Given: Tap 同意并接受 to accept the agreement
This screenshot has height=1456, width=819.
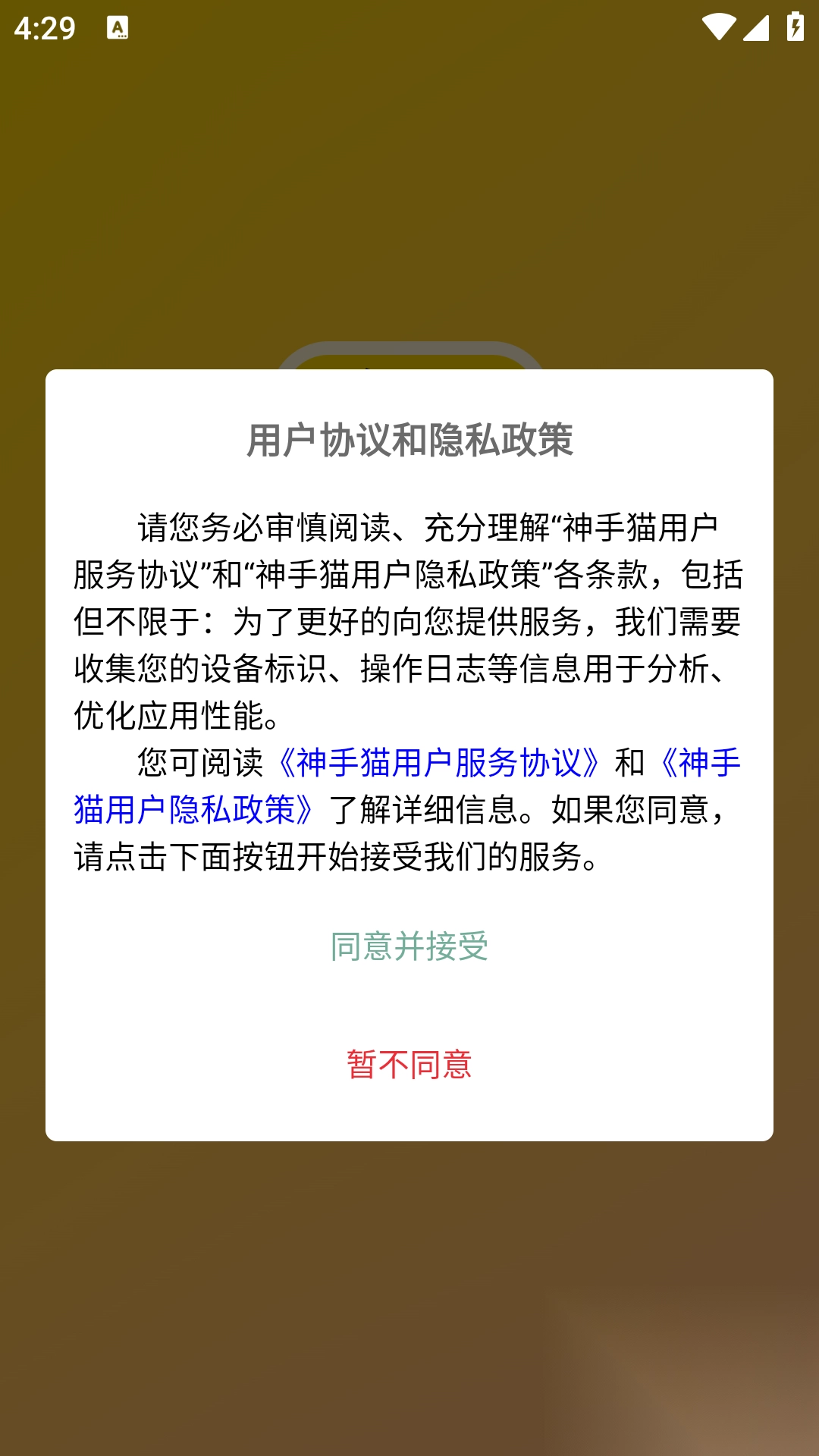Looking at the screenshot, I should pos(409,946).
